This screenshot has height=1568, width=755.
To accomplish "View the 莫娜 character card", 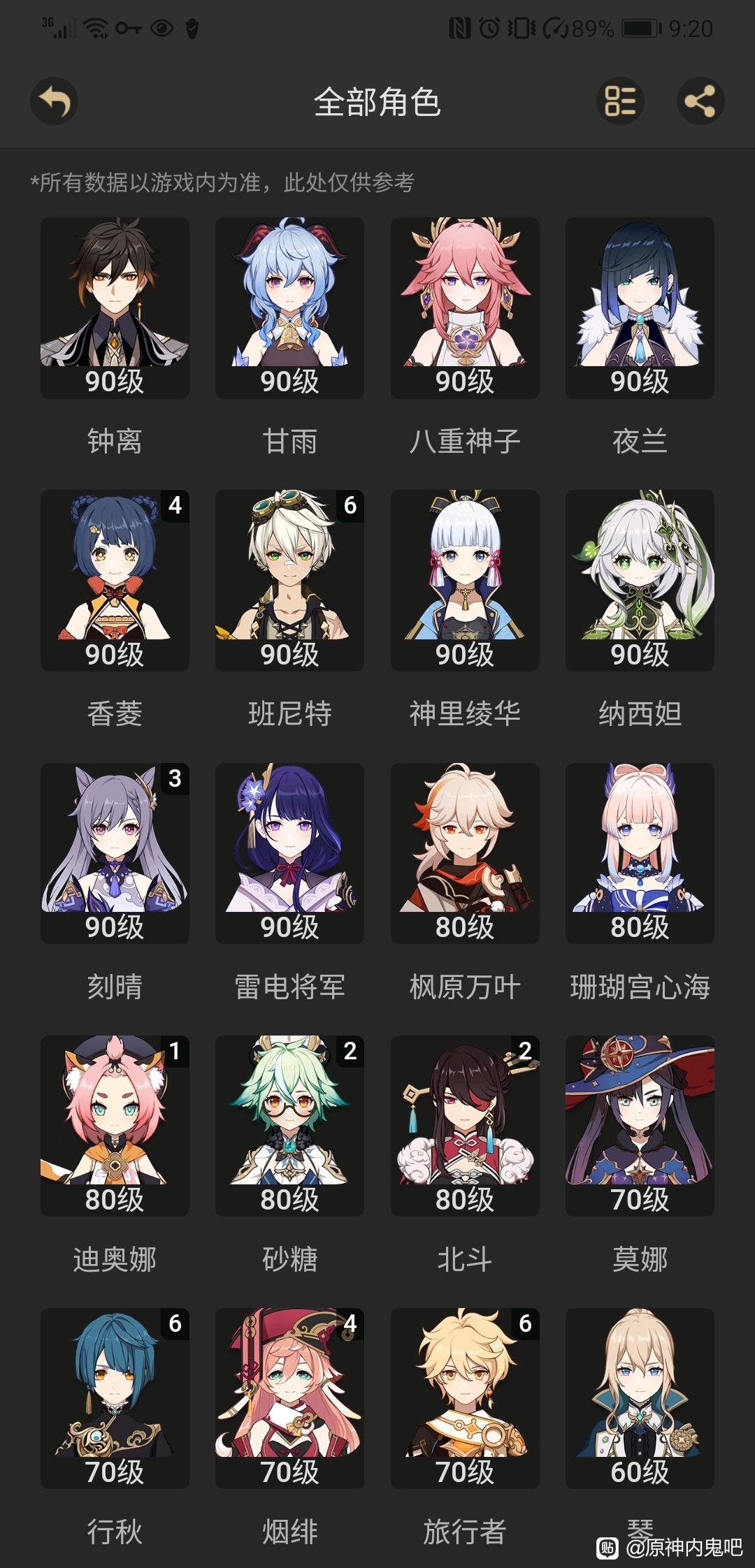I will click(x=640, y=1126).
